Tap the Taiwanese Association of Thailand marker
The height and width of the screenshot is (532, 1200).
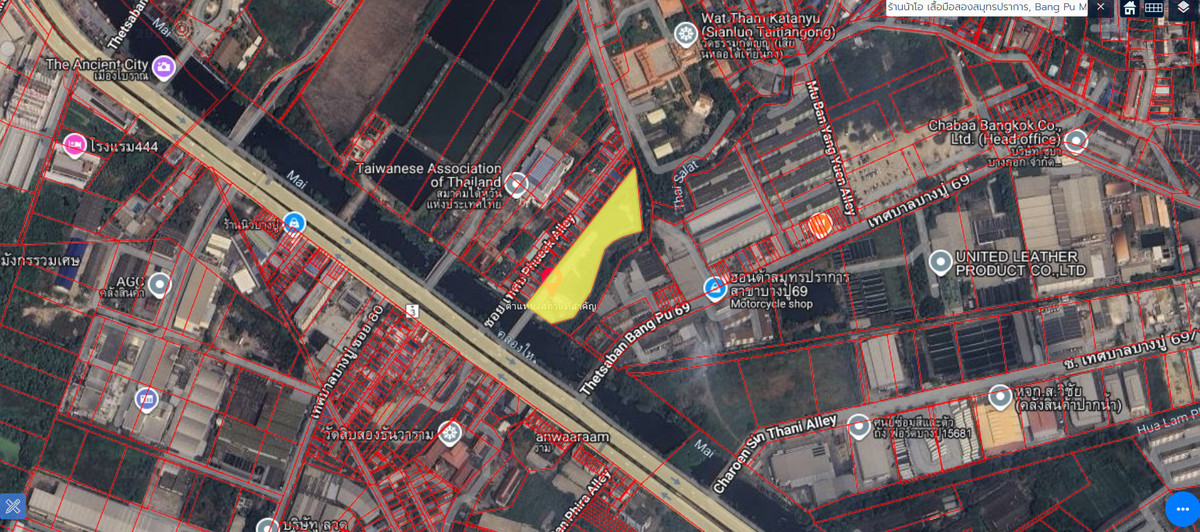pos(517,184)
